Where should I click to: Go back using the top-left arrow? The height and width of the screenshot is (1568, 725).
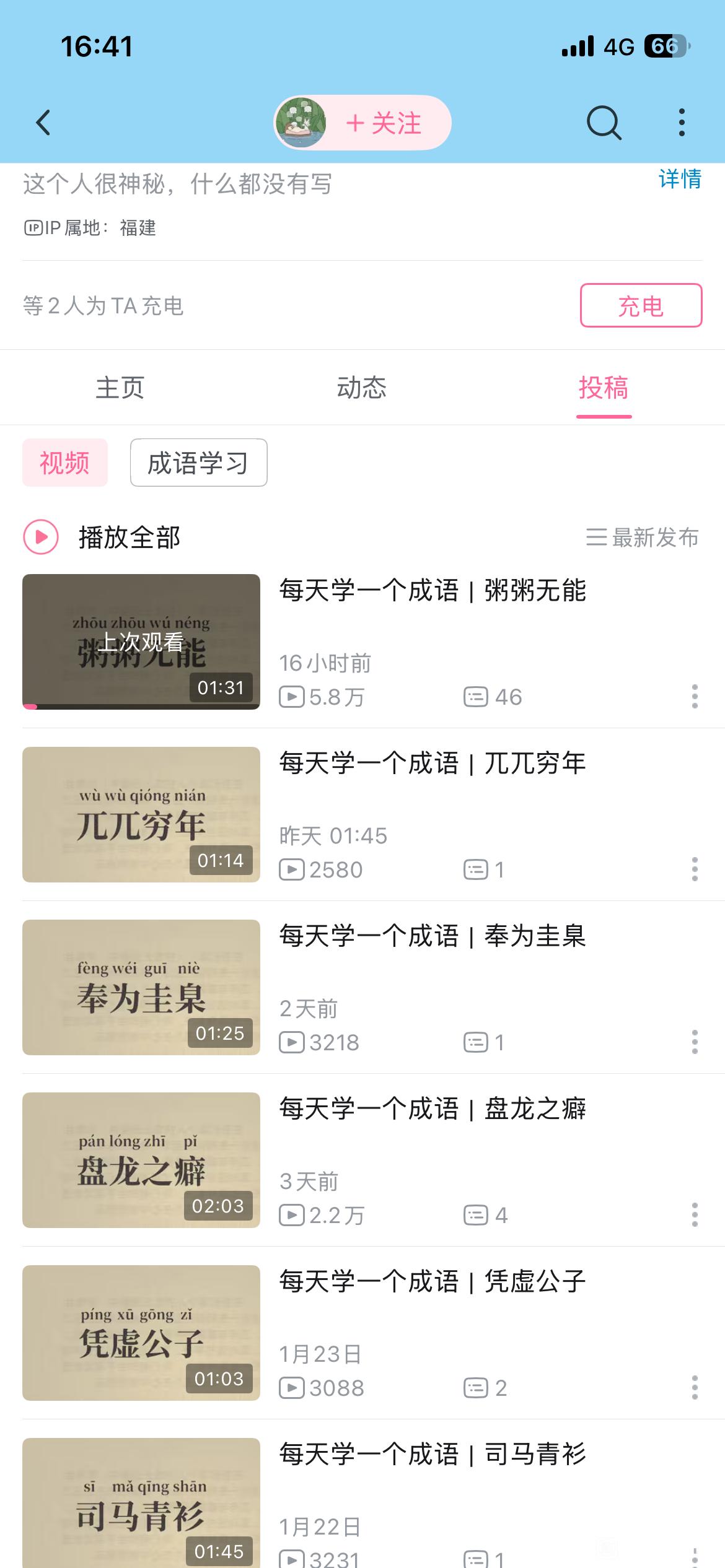click(43, 123)
